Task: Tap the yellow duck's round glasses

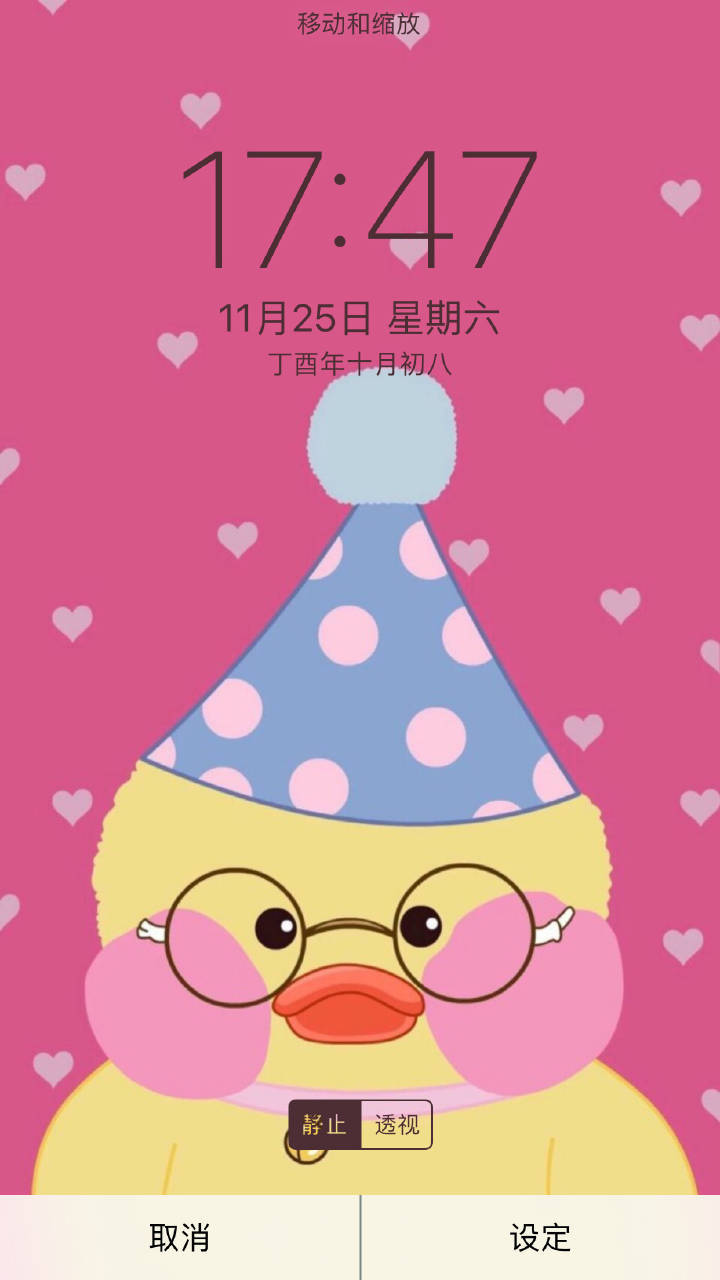Action: pos(360,930)
